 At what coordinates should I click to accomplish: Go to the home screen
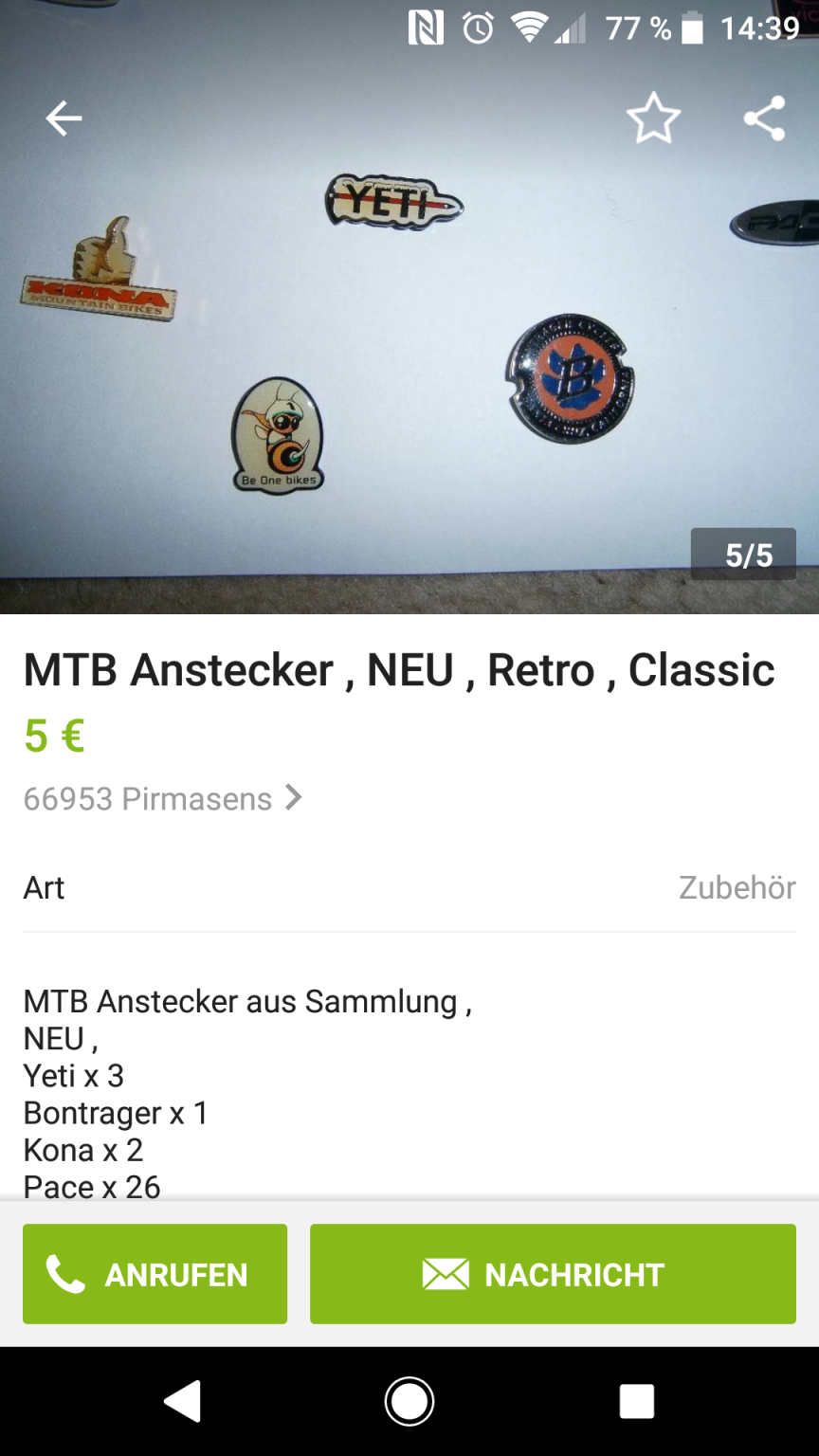409,1401
